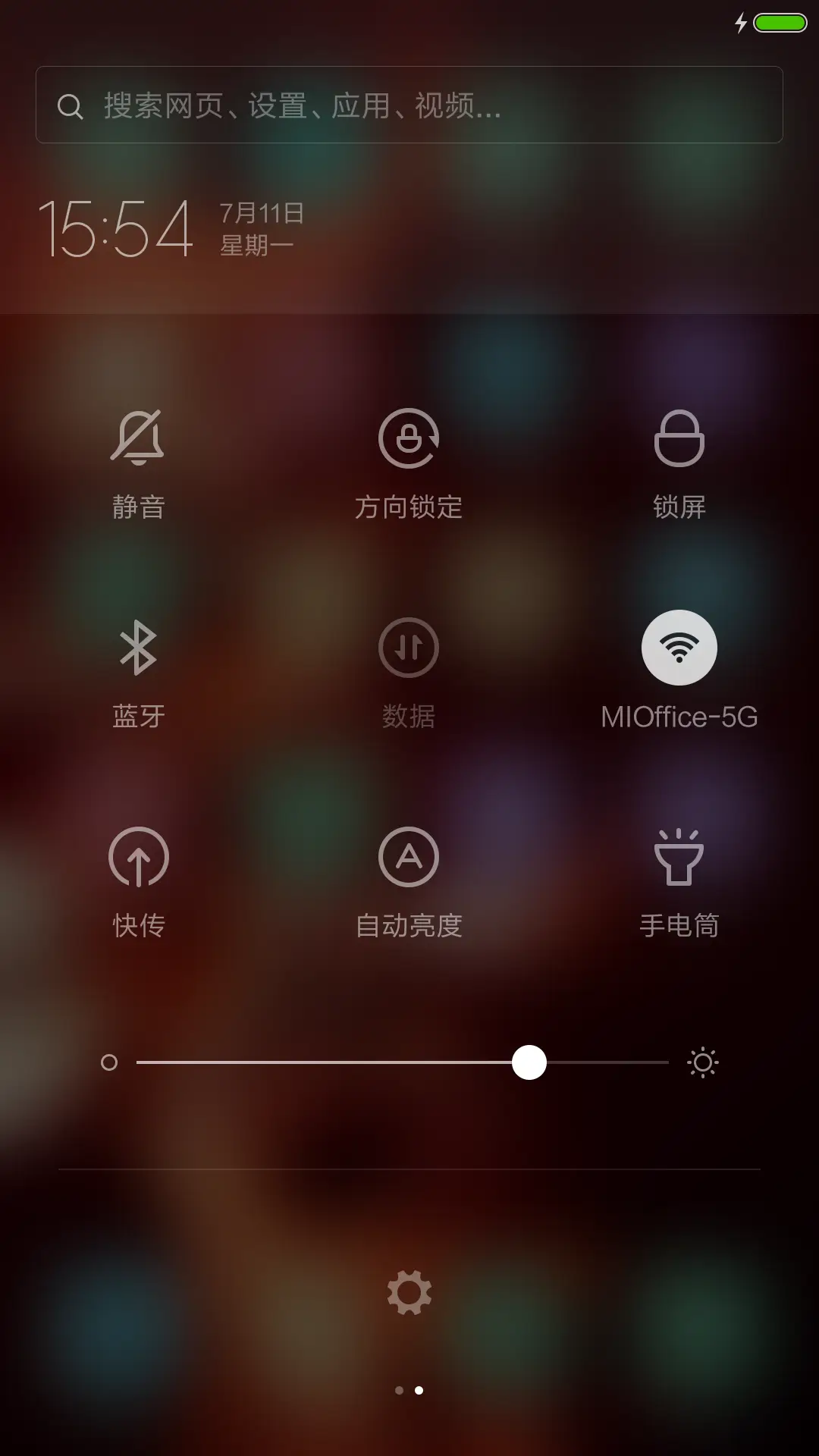The height and width of the screenshot is (1456, 819).
Task: Tap the dim brightness icon on slider's left
Action: pos(108,1063)
